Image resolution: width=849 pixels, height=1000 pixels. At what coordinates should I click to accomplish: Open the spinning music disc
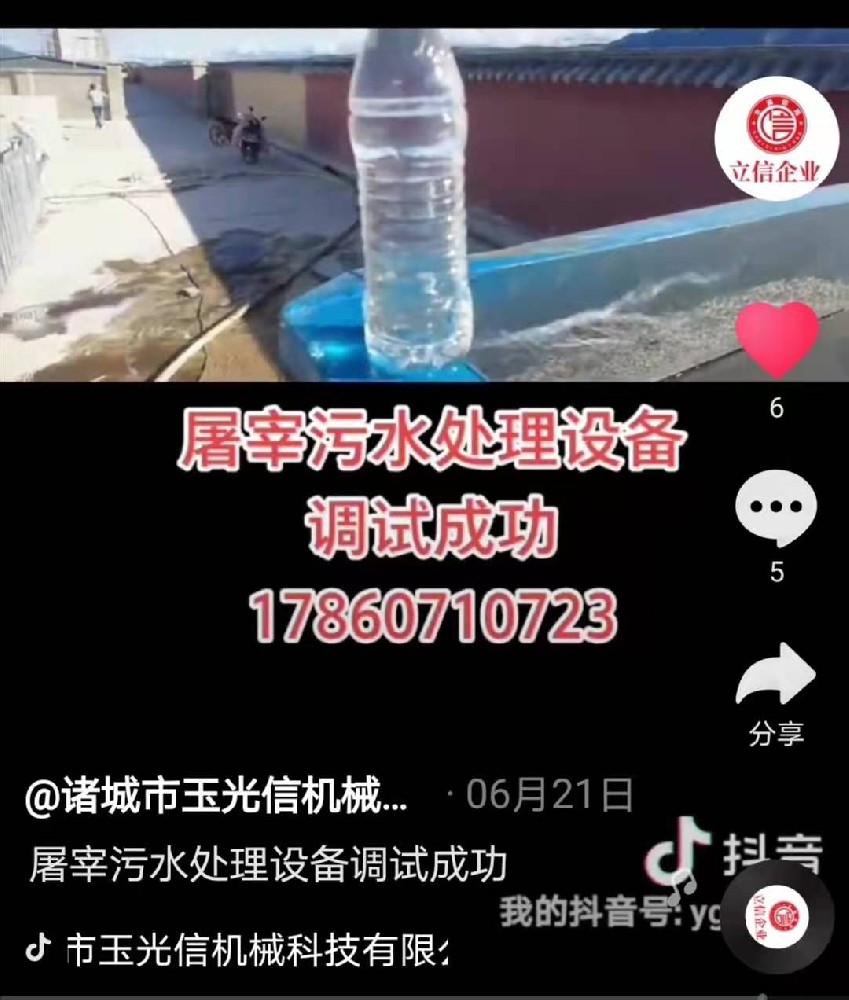(776, 916)
